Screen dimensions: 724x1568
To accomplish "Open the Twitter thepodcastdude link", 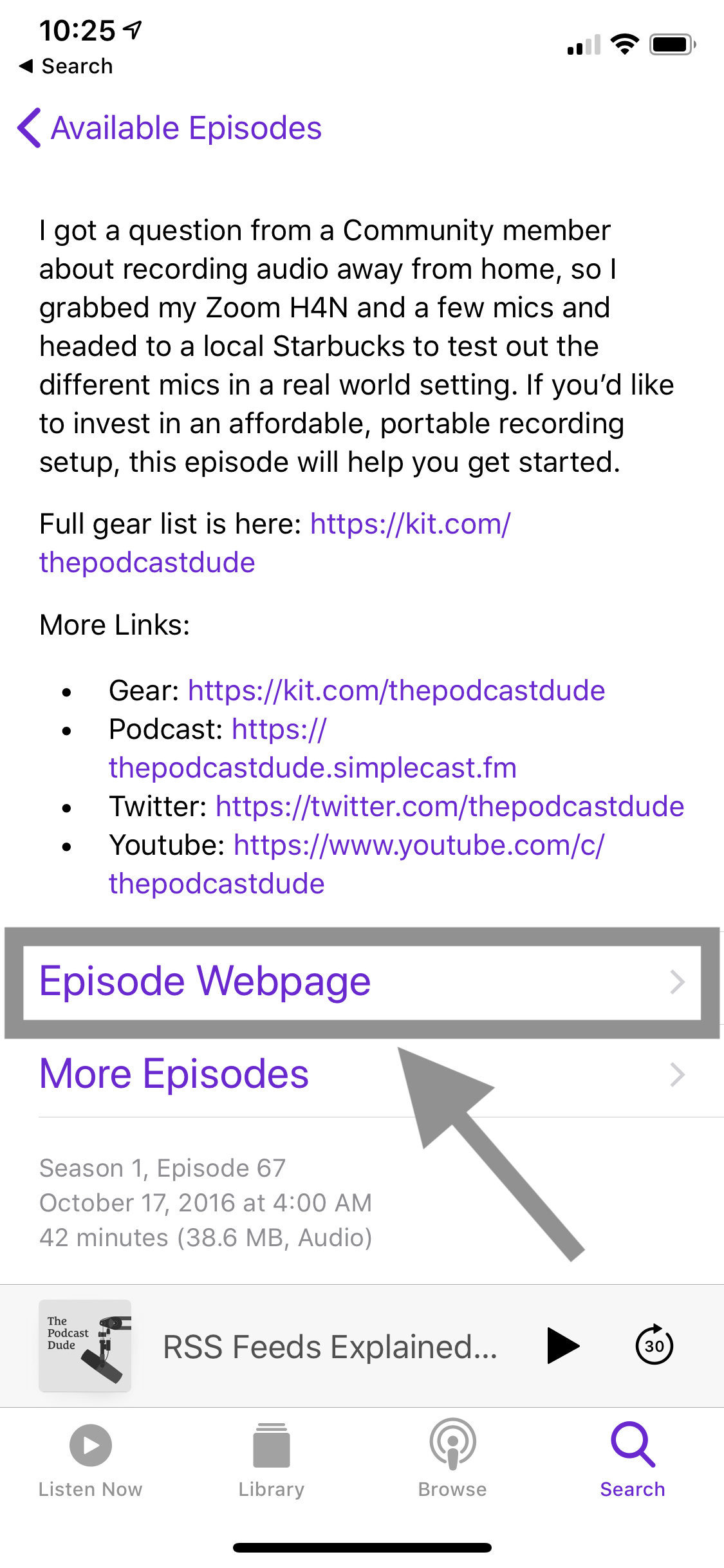I will tap(449, 807).
